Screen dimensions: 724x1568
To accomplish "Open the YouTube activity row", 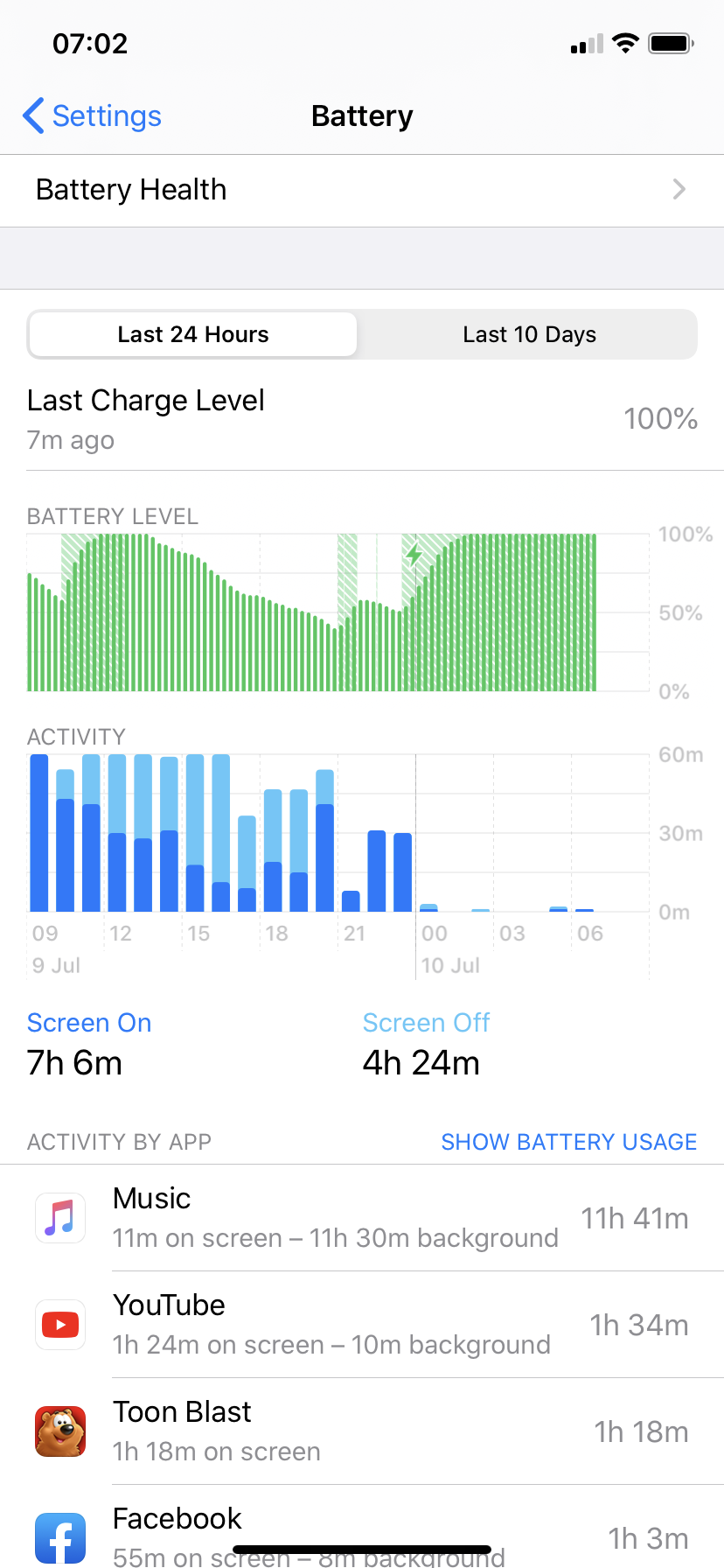I will pyautogui.click(x=361, y=1325).
